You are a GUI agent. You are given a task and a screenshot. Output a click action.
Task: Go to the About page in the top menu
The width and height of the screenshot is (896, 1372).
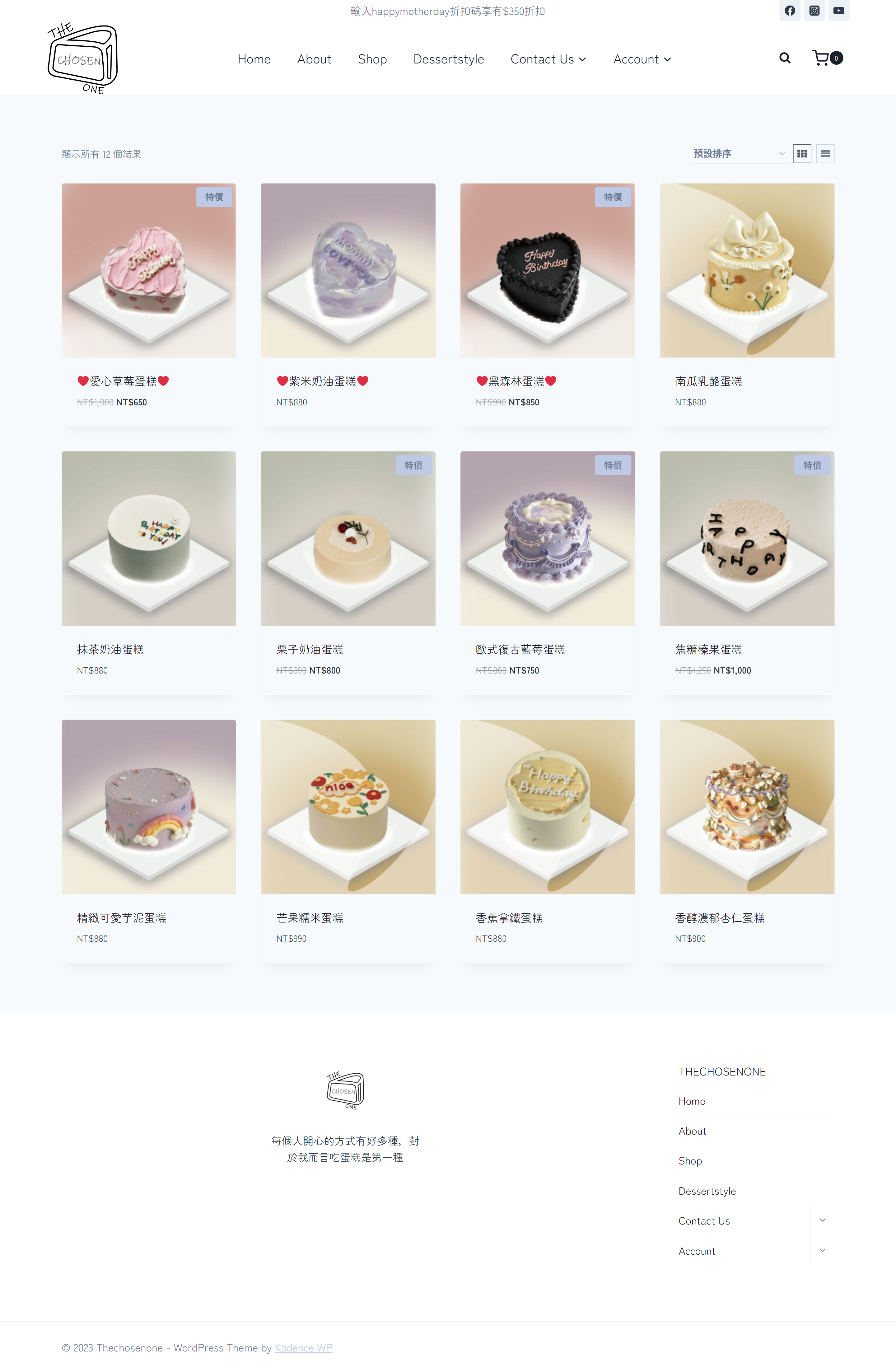point(314,59)
